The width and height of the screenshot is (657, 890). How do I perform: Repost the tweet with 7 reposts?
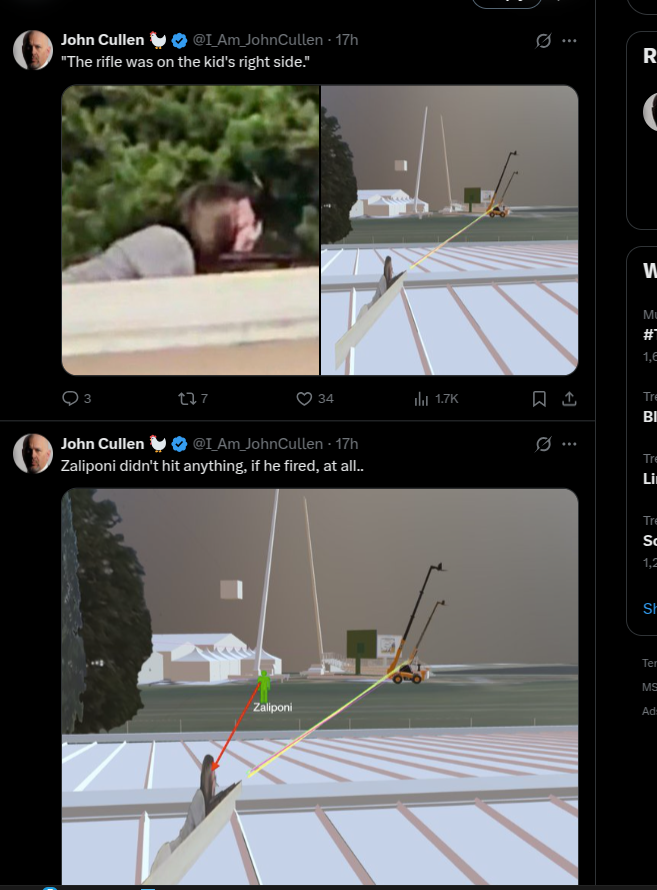pyautogui.click(x=186, y=398)
